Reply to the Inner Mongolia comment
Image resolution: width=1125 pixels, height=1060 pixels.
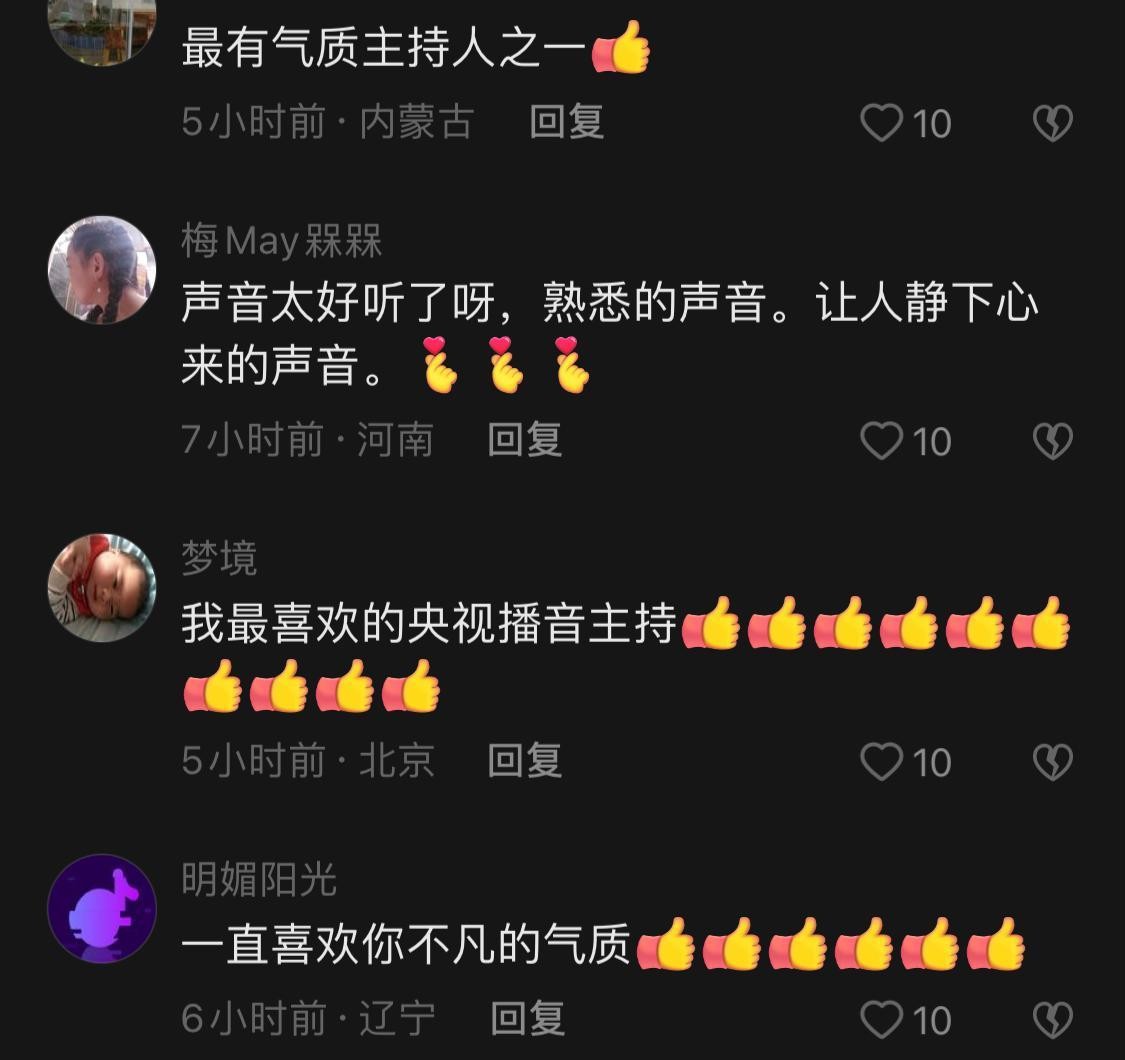coord(566,122)
